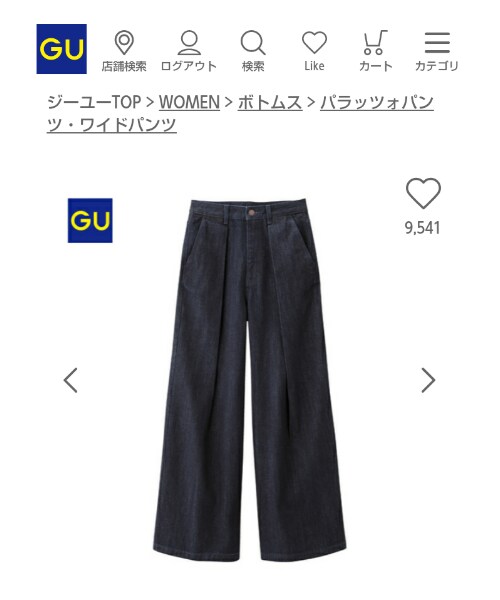Screen dimensions: 500x600
Task: Open the GU home logo in header
Action: click(x=62, y=49)
